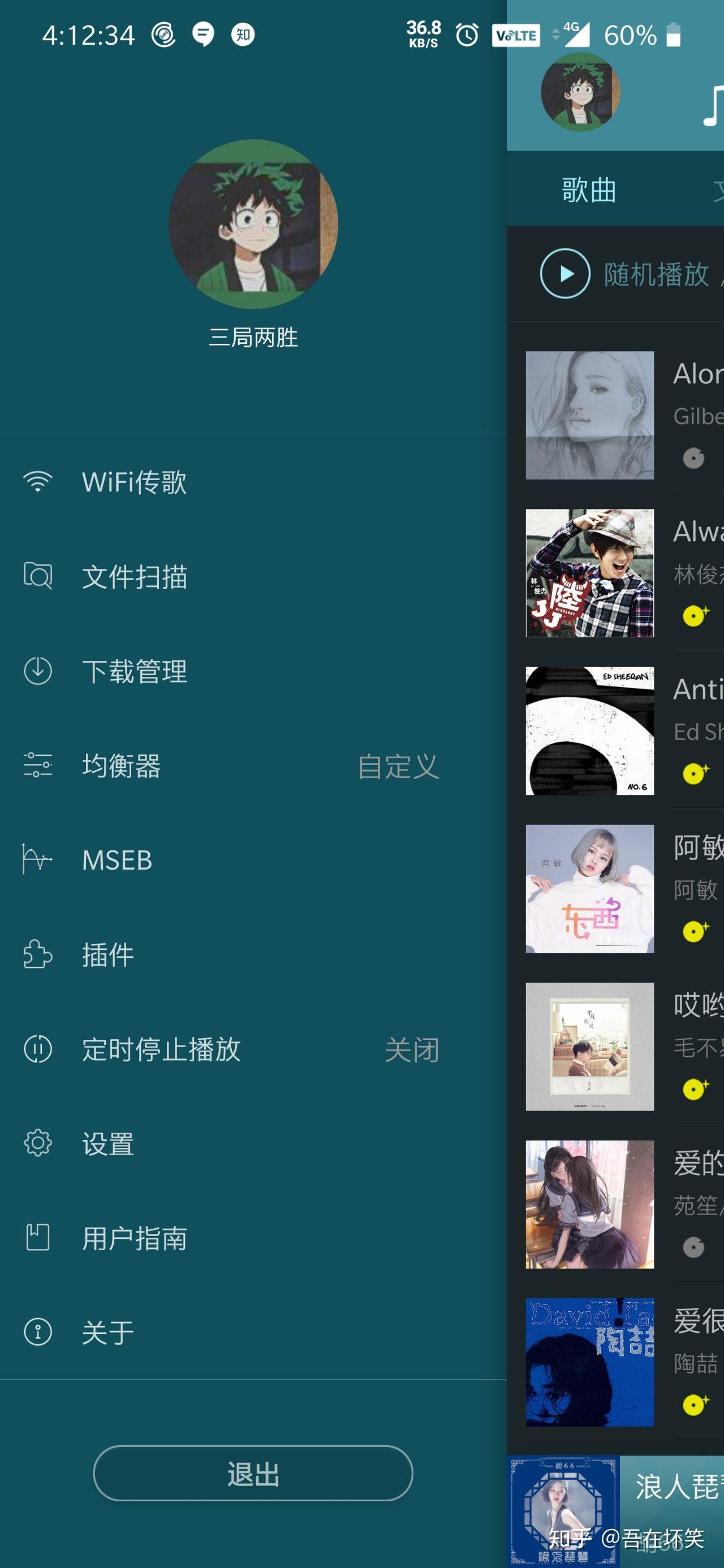Open 文件扫描 file scan

click(x=253, y=576)
